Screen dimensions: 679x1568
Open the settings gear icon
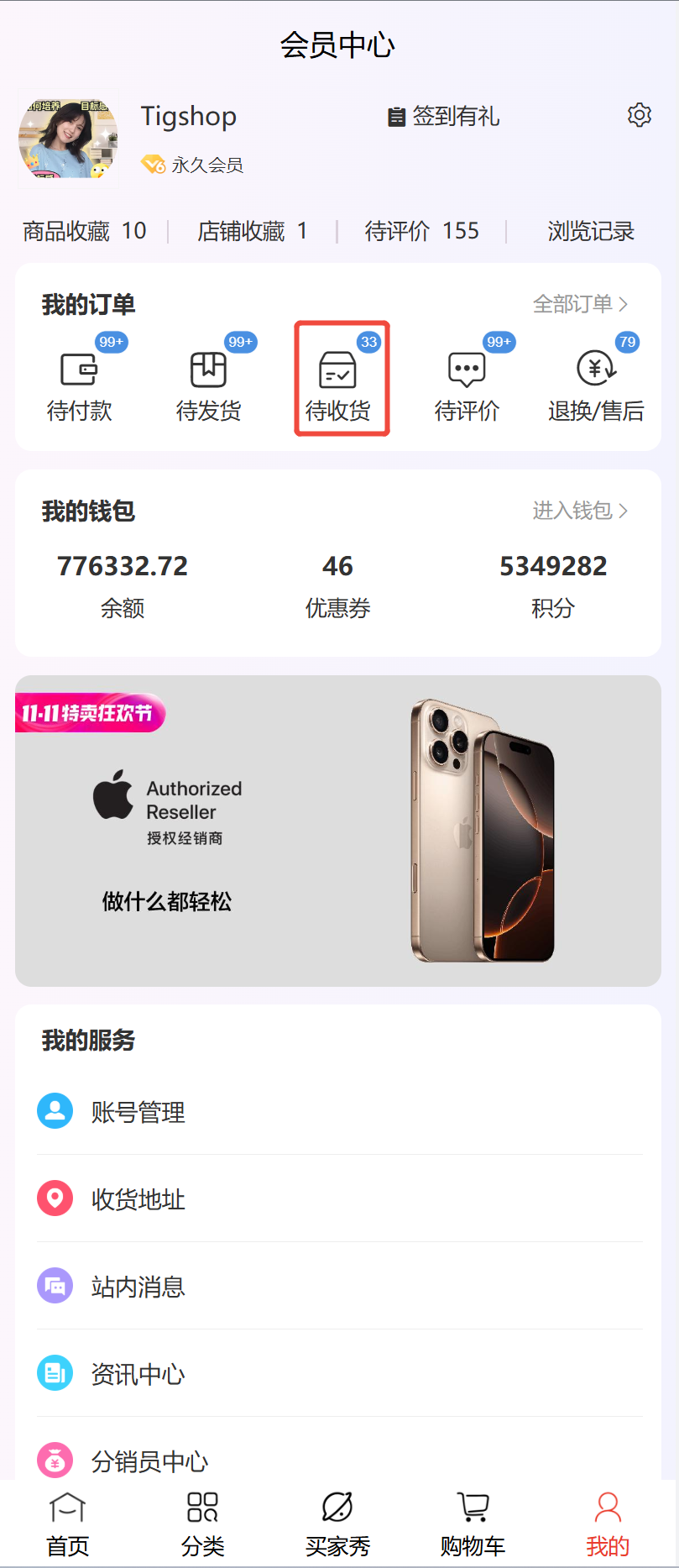[x=640, y=115]
